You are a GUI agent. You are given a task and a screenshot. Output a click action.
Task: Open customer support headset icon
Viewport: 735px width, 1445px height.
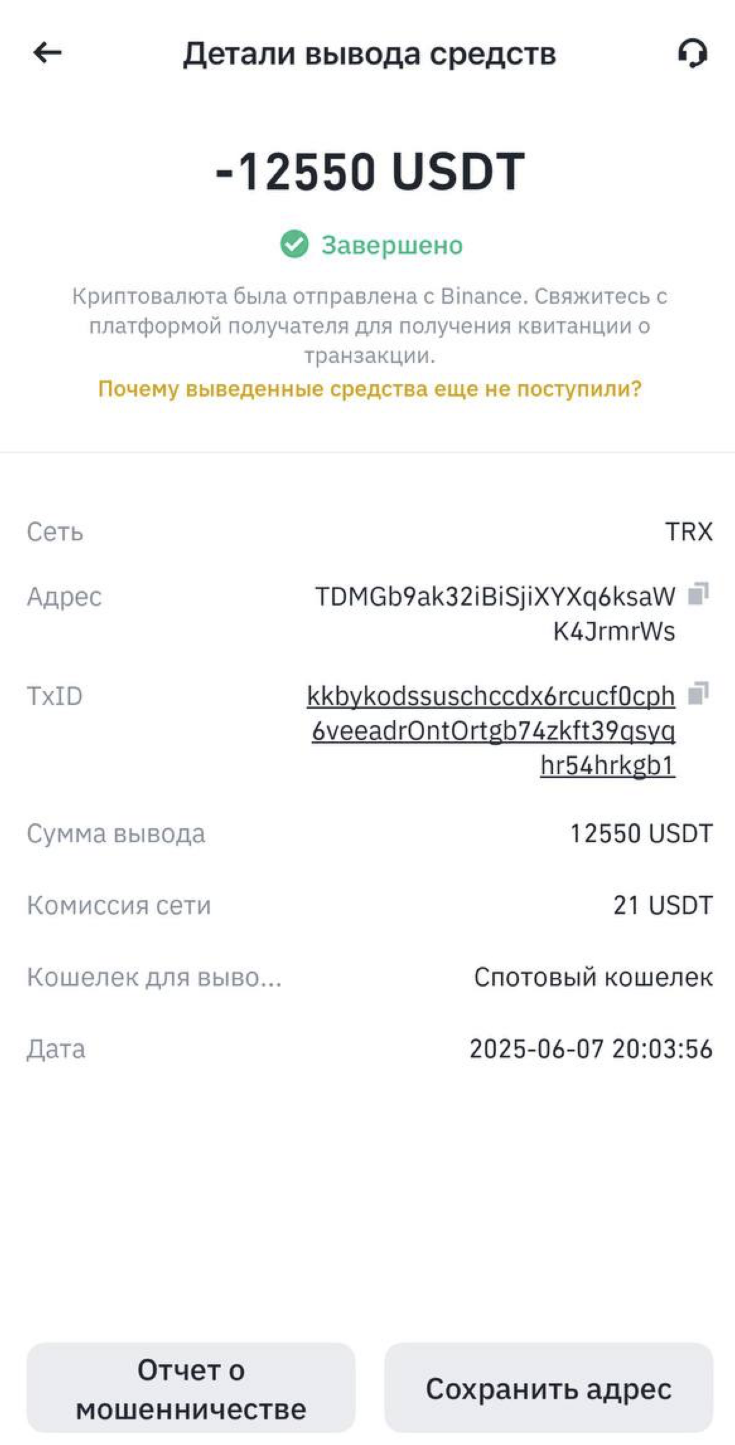point(692,53)
